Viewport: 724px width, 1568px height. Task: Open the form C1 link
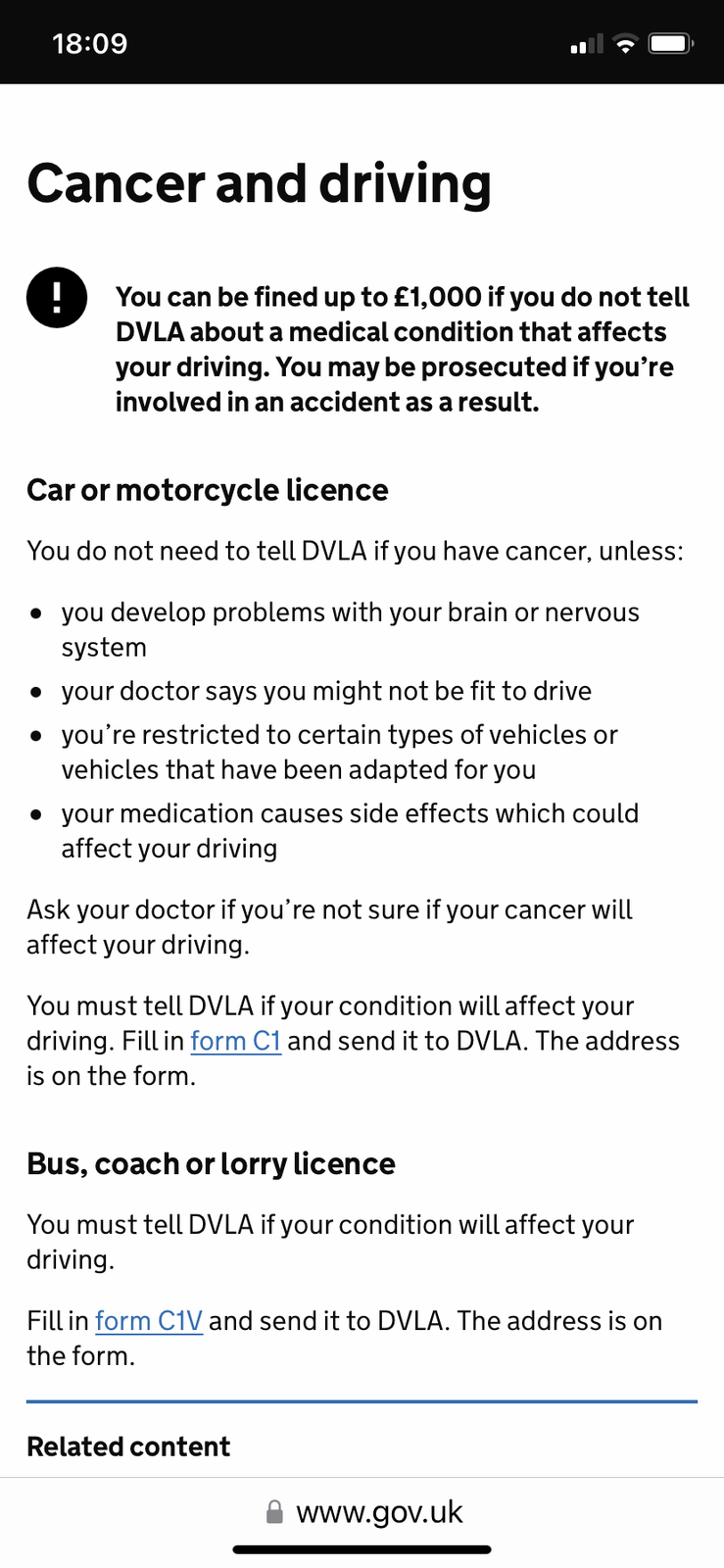coord(235,1041)
